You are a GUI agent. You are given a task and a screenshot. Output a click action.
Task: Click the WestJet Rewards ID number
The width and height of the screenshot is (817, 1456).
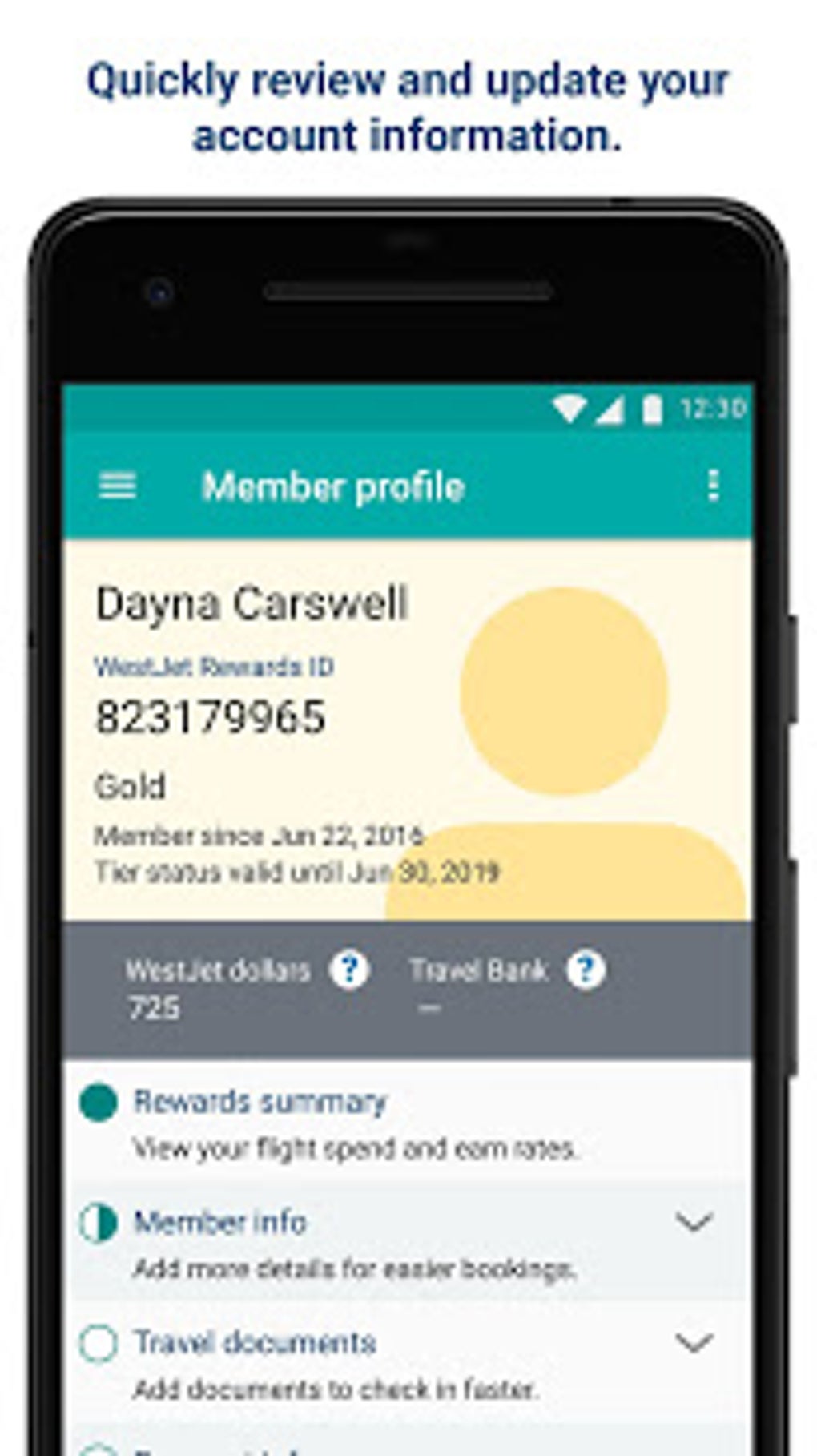(x=211, y=716)
